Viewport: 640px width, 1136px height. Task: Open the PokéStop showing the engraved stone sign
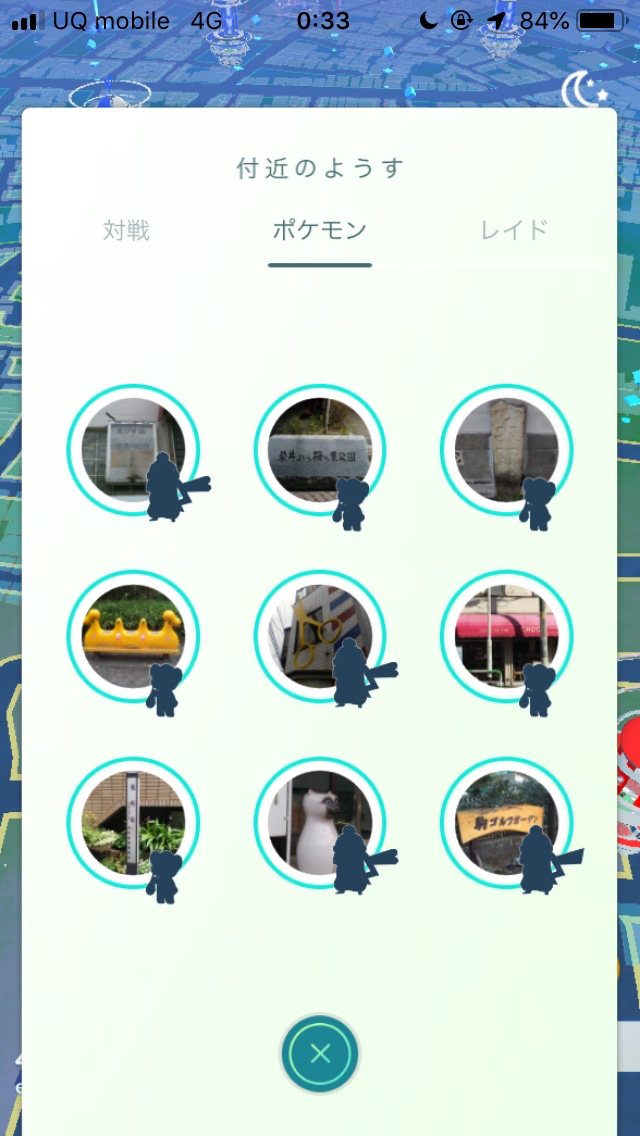pyautogui.click(x=320, y=450)
